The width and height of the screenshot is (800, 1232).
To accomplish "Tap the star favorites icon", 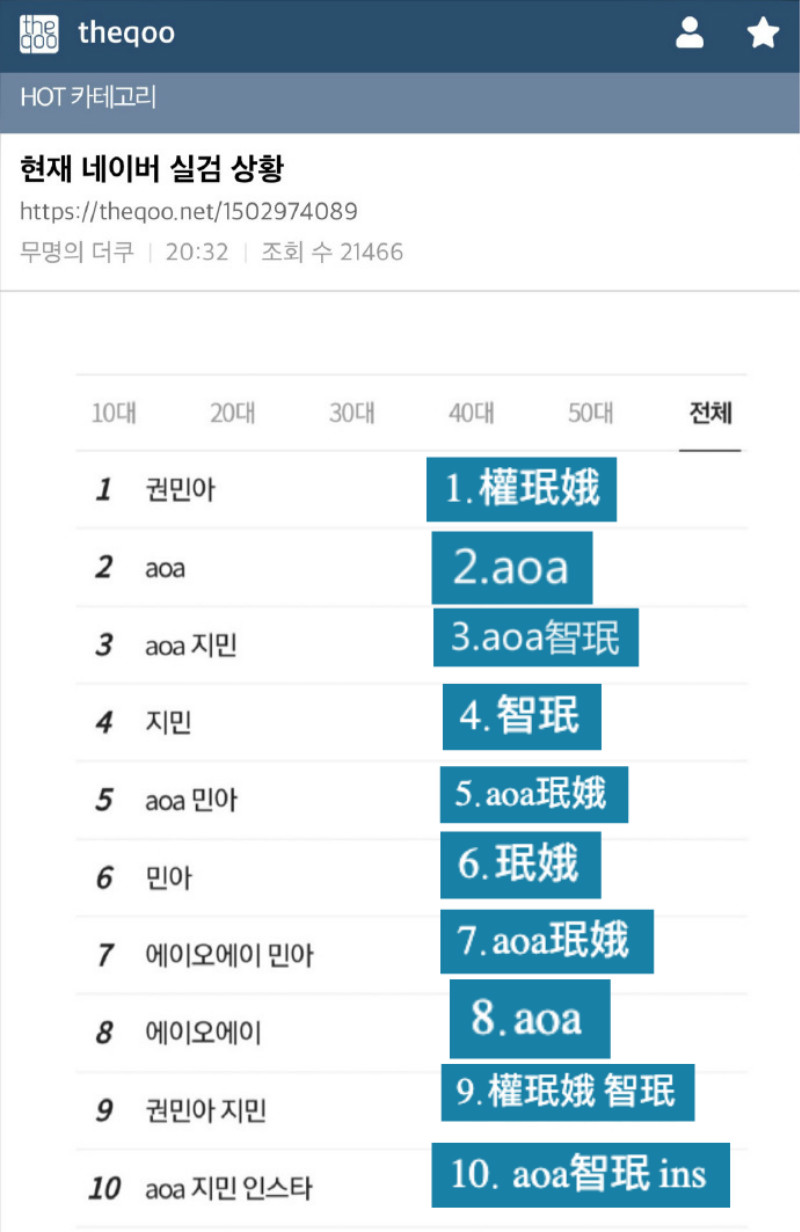I will 763,34.
